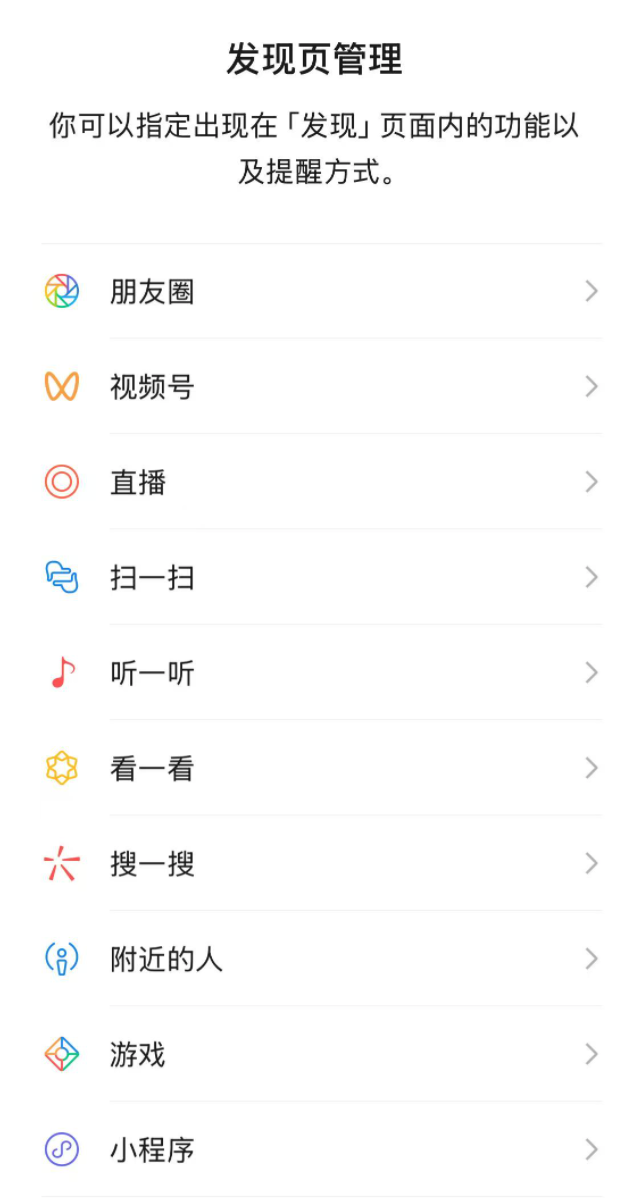
Task: Open the 听一听 option
Action: [152, 674]
